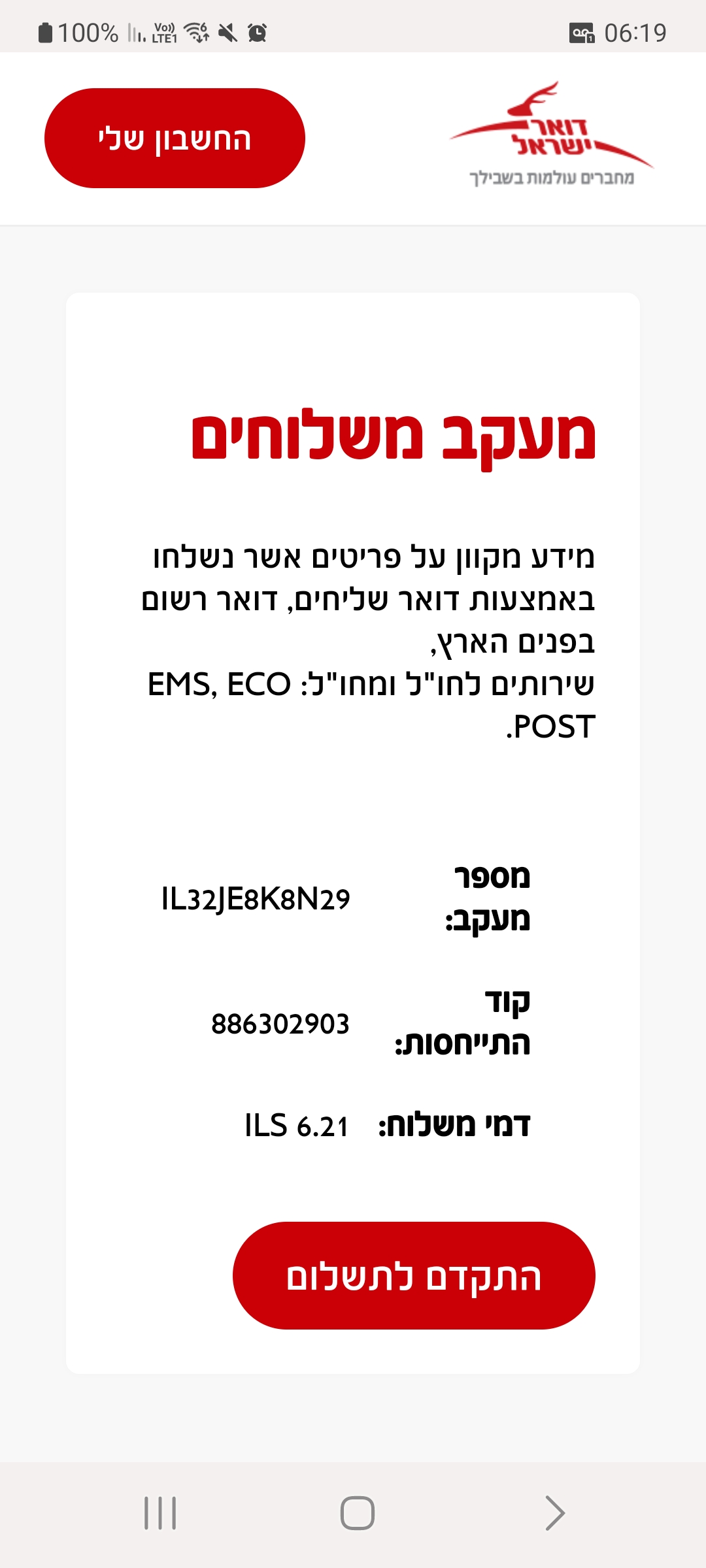Tap the התקדם לתשלום payment button
The height and width of the screenshot is (1568, 706).
[x=414, y=1275]
